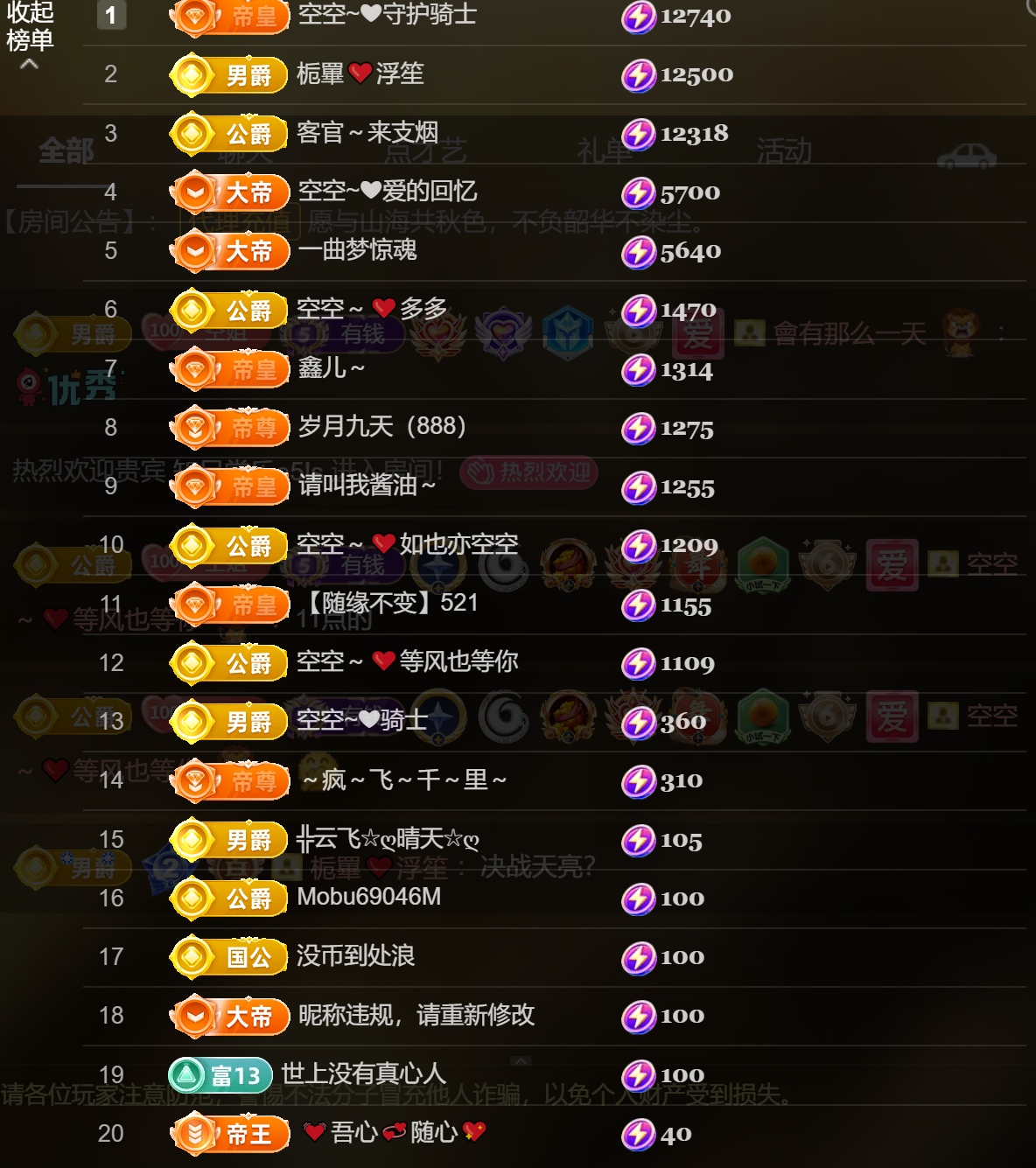This screenshot has height=1168, width=1036.
Task: Open profile of 空空~守护骑士
Action: [387, 15]
